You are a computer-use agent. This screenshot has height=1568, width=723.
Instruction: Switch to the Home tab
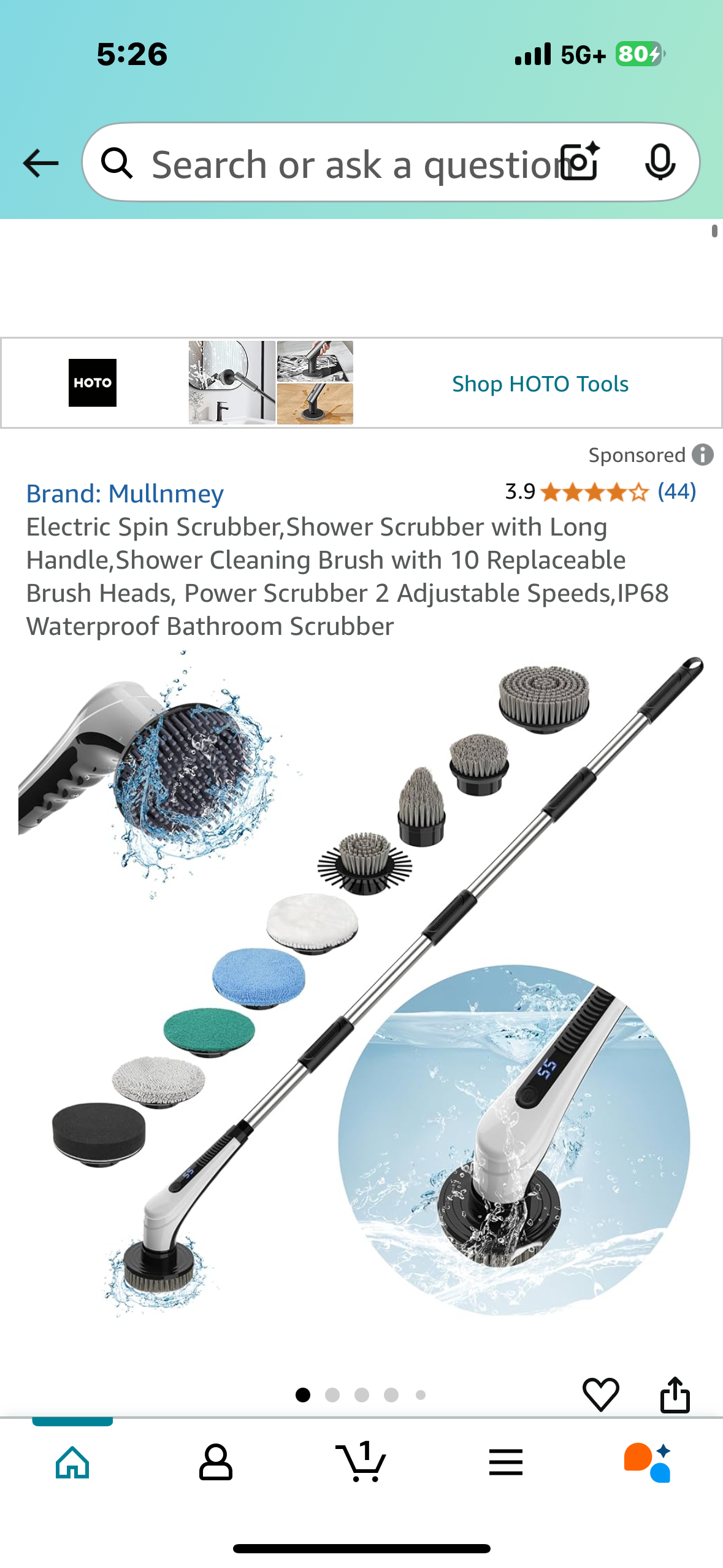[x=72, y=1462]
